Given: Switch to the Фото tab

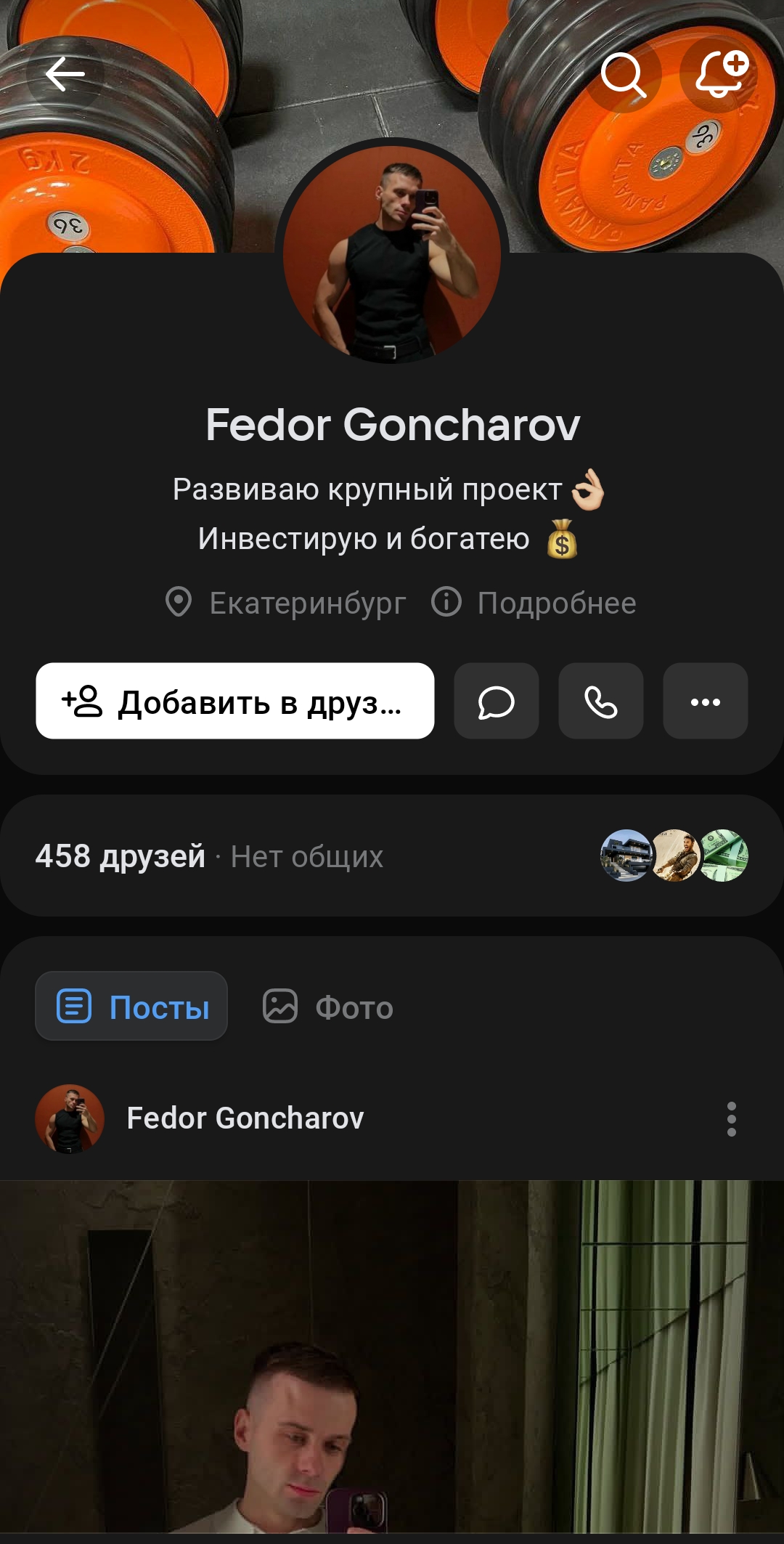Looking at the screenshot, I should click(x=328, y=1006).
